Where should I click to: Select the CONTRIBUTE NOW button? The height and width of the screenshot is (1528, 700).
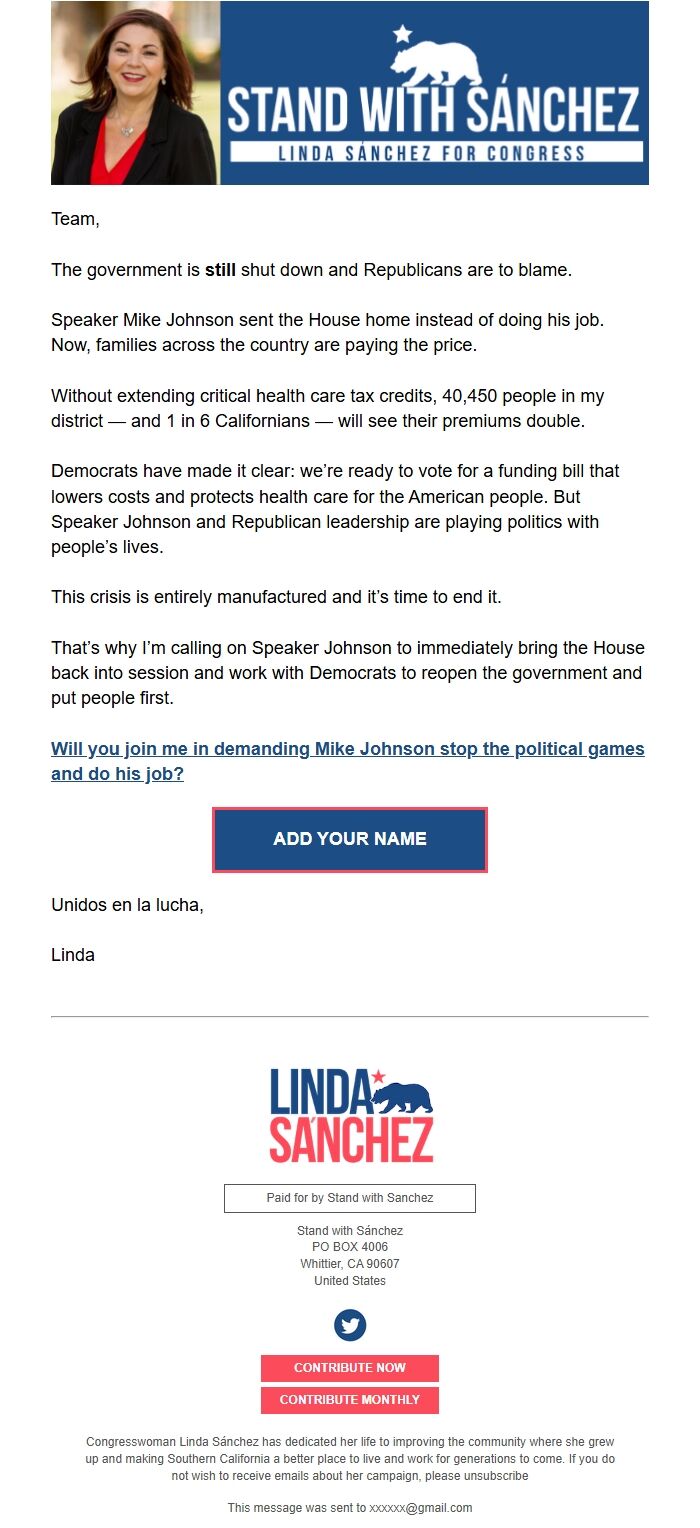pos(350,1368)
